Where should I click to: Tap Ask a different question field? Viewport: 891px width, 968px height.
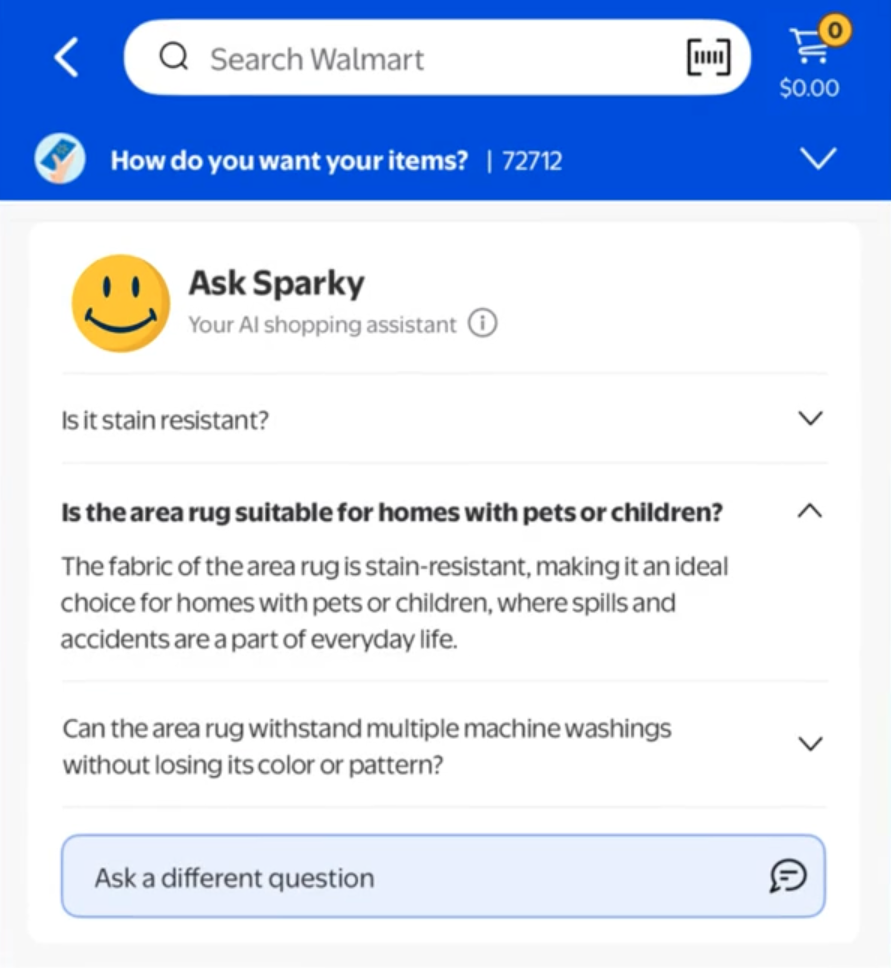(420, 877)
